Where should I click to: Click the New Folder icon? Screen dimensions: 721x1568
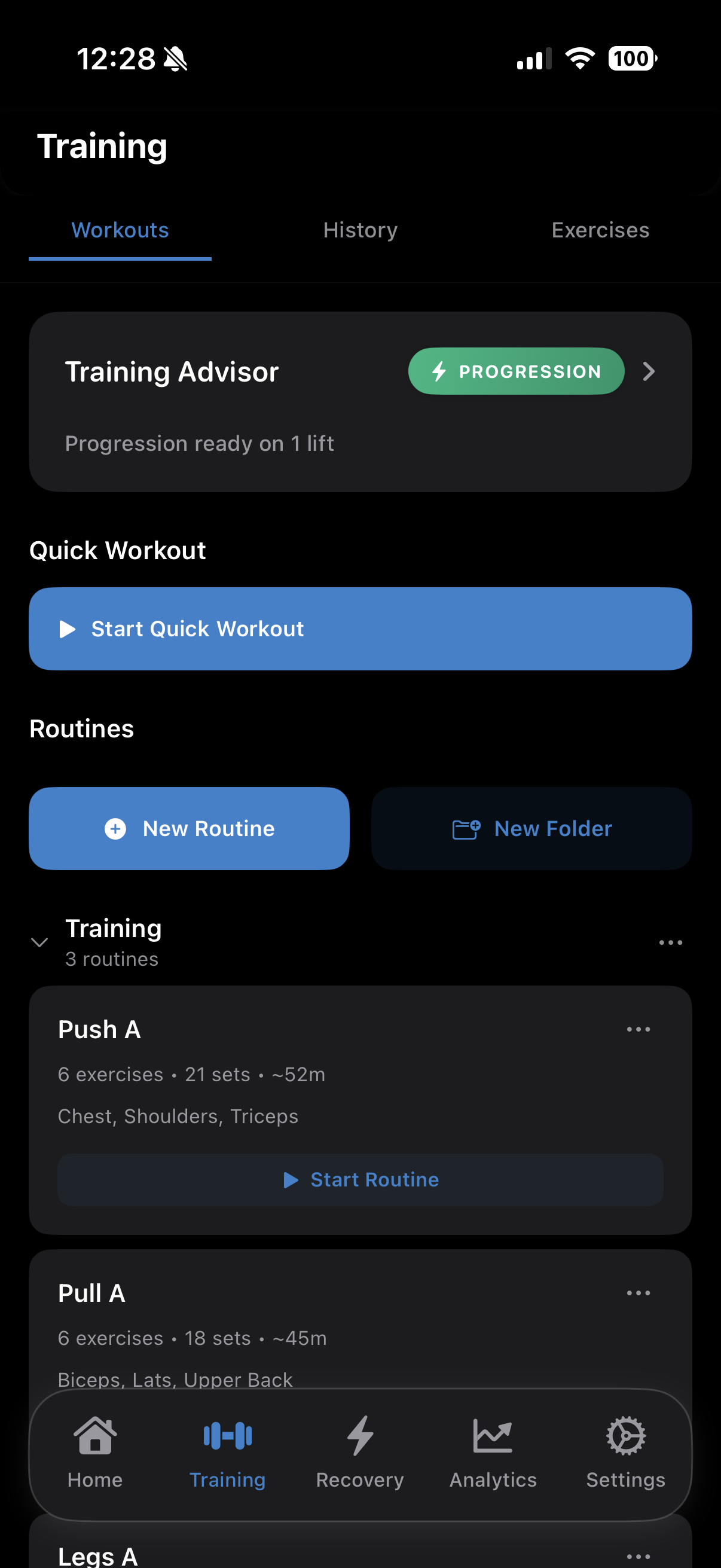point(466,828)
